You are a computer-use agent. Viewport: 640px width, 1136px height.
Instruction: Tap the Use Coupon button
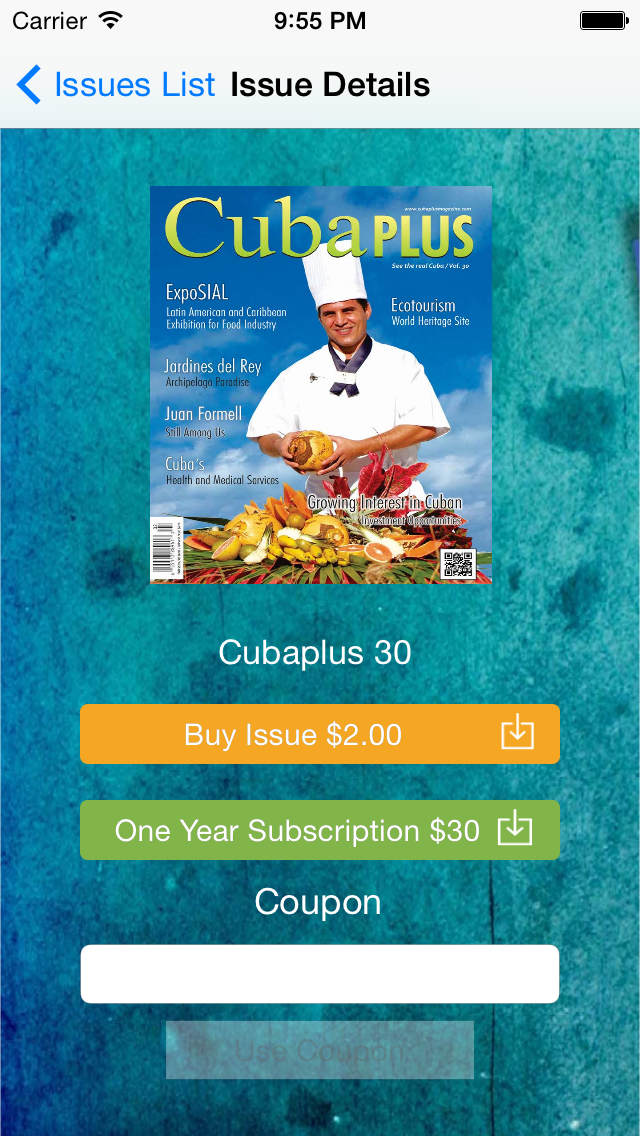pyautogui.click(x=319, y=1050)
